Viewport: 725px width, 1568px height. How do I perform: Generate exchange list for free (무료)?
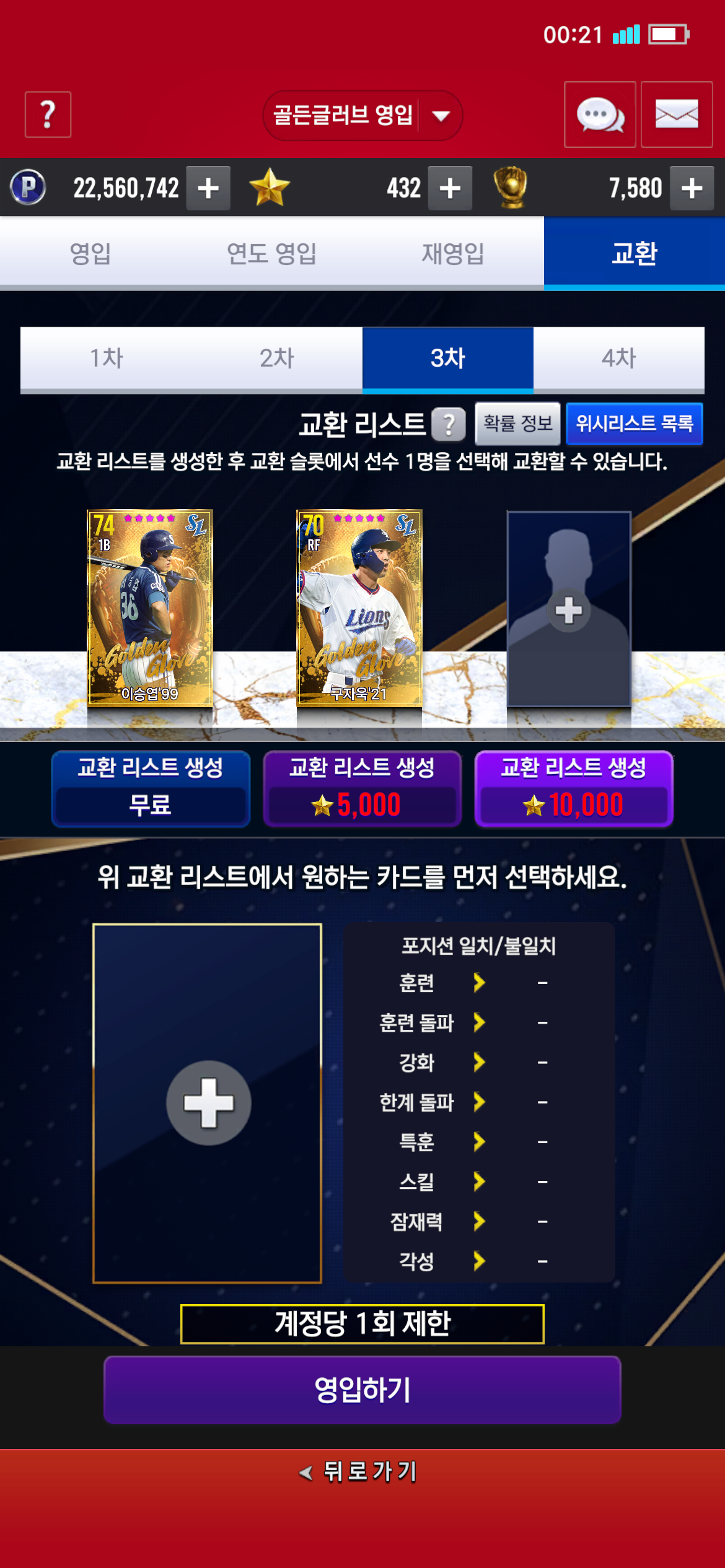coord(151,789)
